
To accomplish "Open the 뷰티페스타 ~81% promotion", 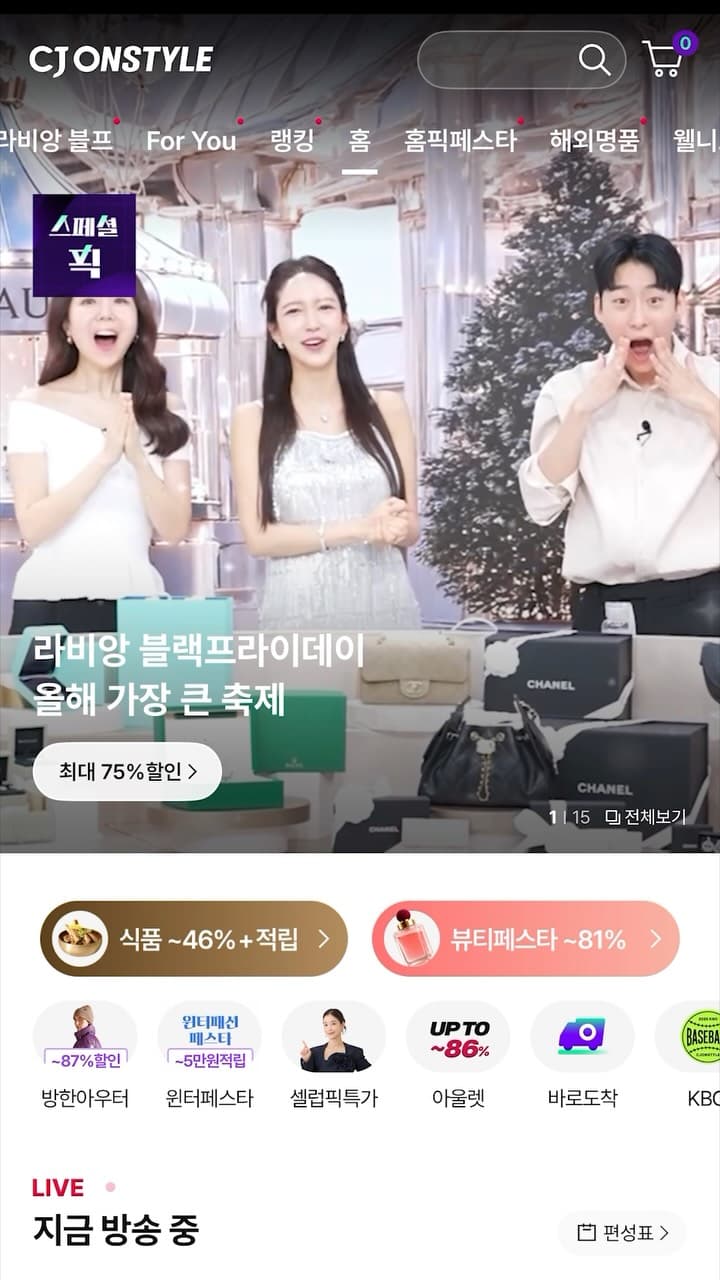I will point(526,939).
